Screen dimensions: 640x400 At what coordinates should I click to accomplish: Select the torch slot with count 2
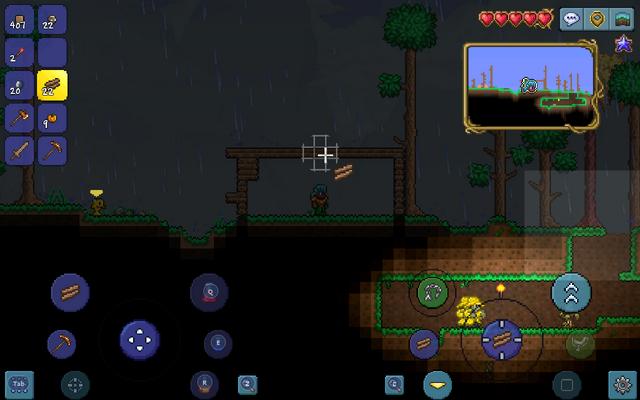[20, 52]
